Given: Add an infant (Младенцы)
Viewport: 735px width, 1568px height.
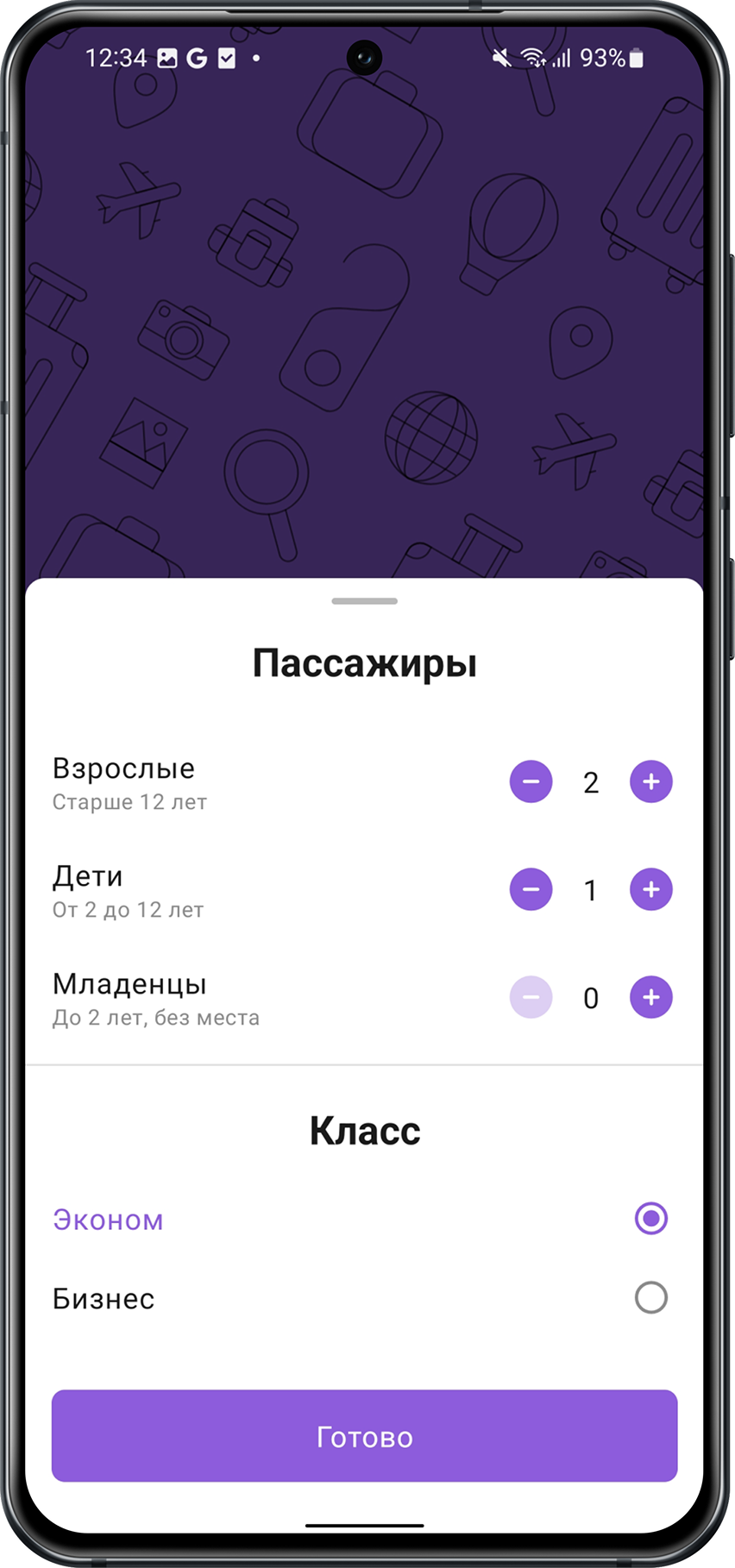Looking at the screenshot, I should click(x=650, y=997).
